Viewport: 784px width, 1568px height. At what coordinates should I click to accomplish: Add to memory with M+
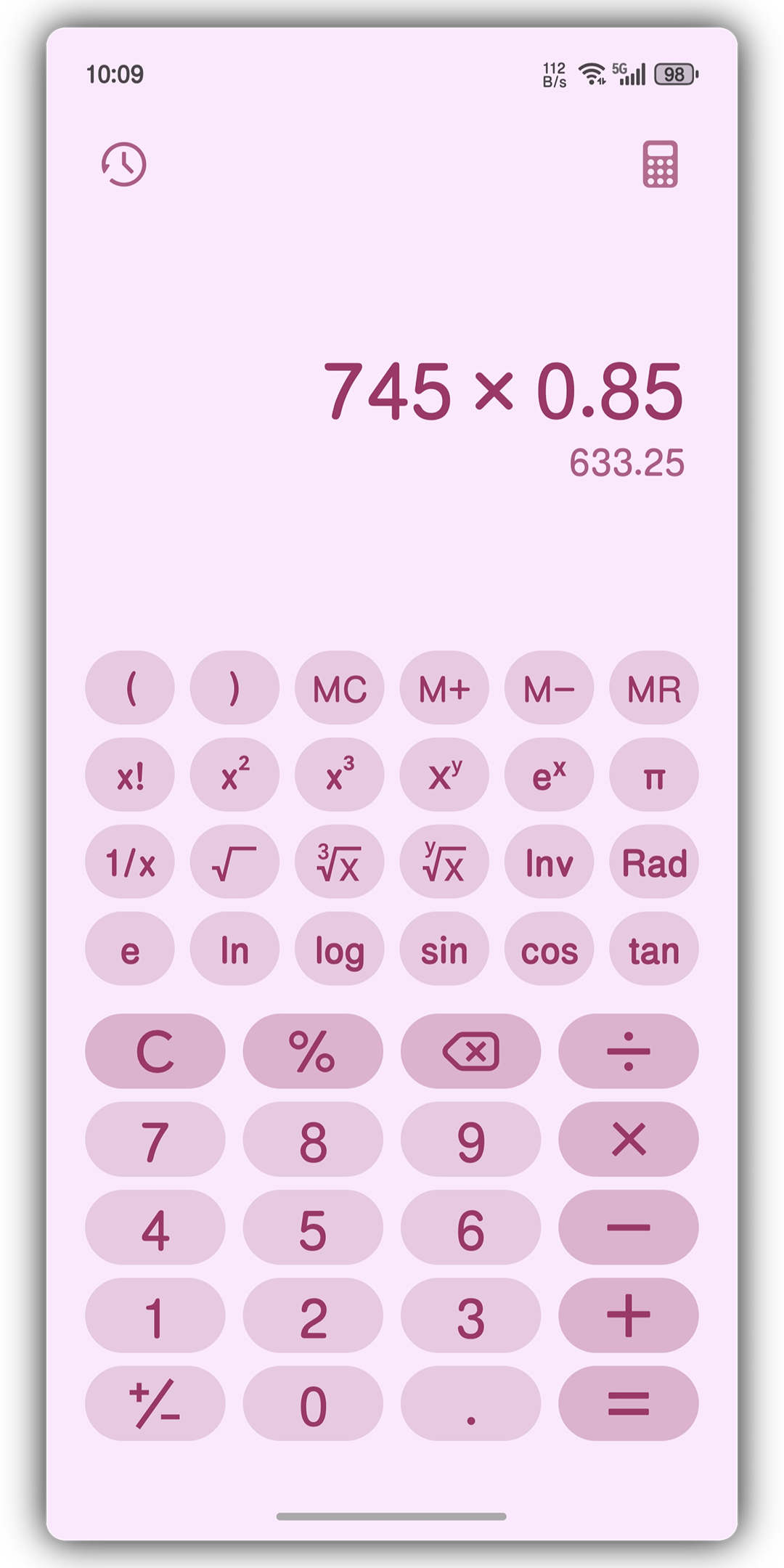point(444,687)
